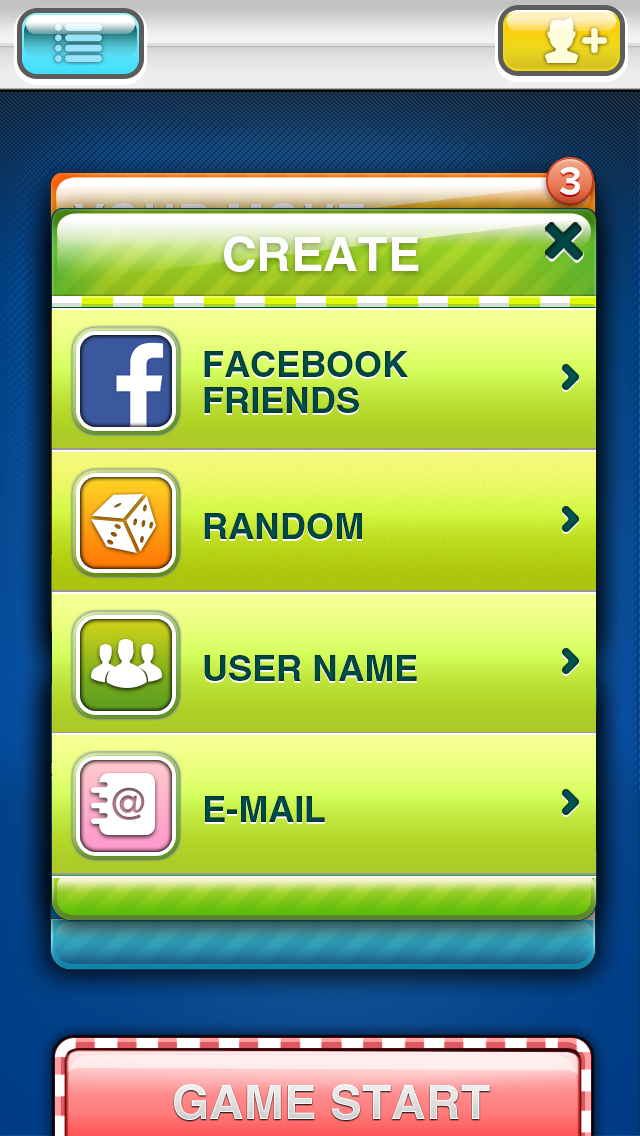Open the User Name option
640x1136 pixels.
(323, 664)
